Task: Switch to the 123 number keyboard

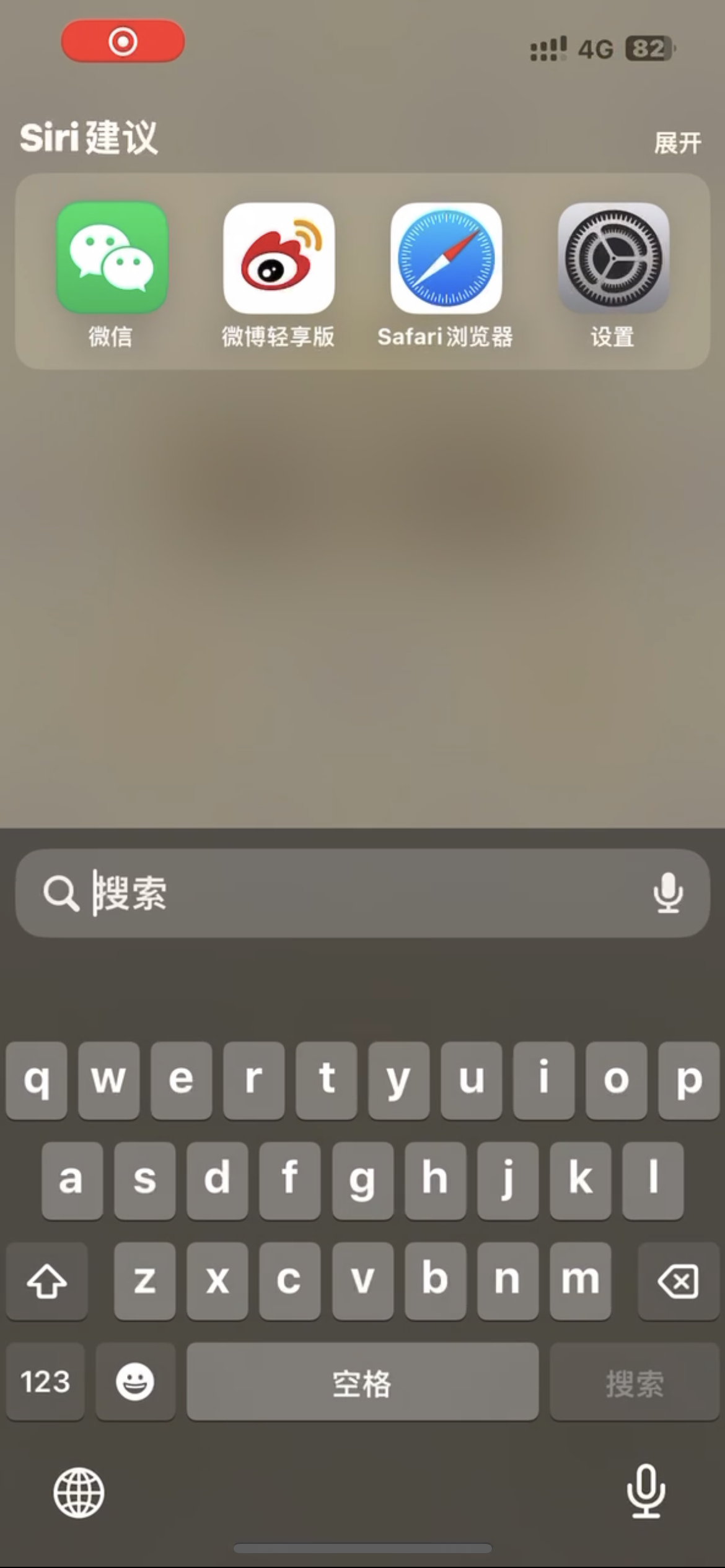Action: click(45, 1382)
